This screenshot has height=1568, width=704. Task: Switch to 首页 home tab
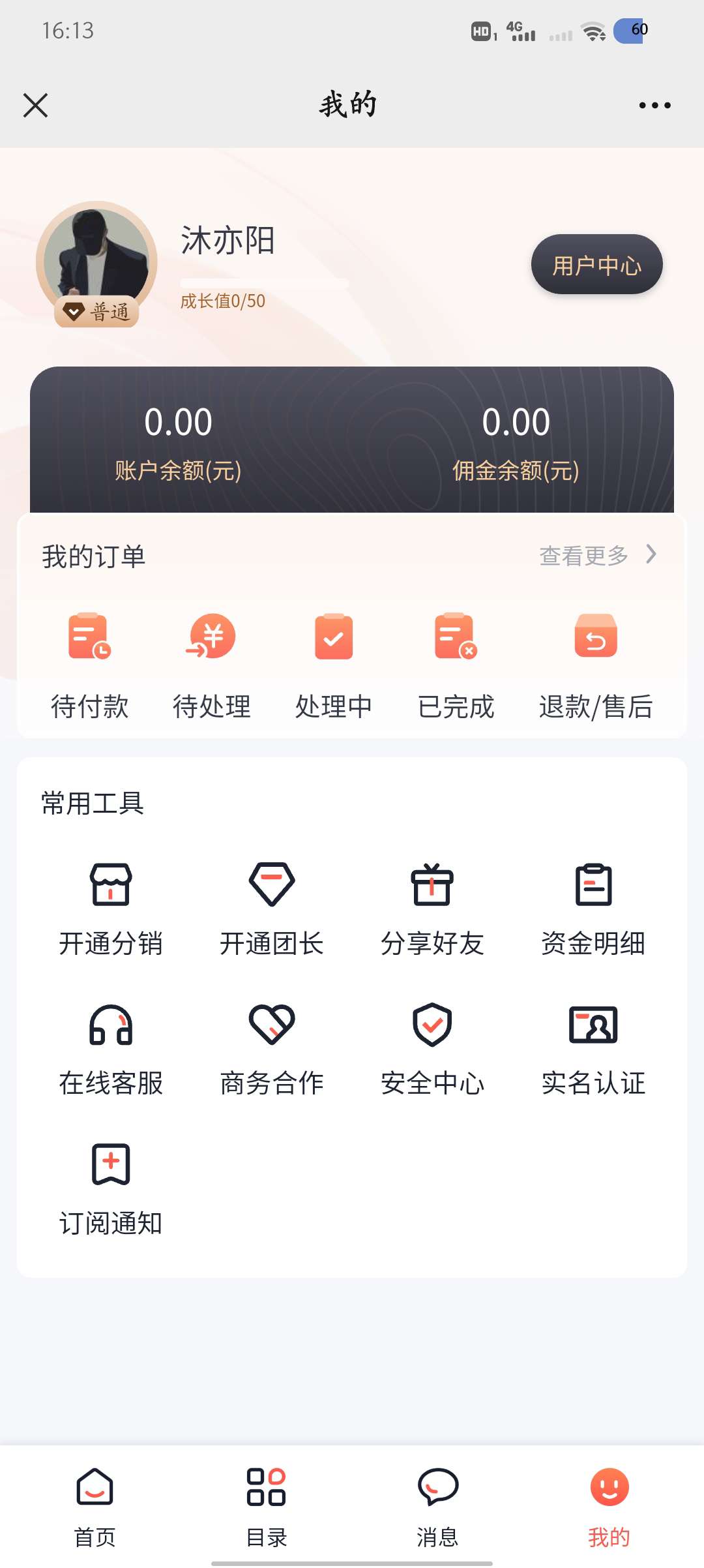[x=95, y=1507]
